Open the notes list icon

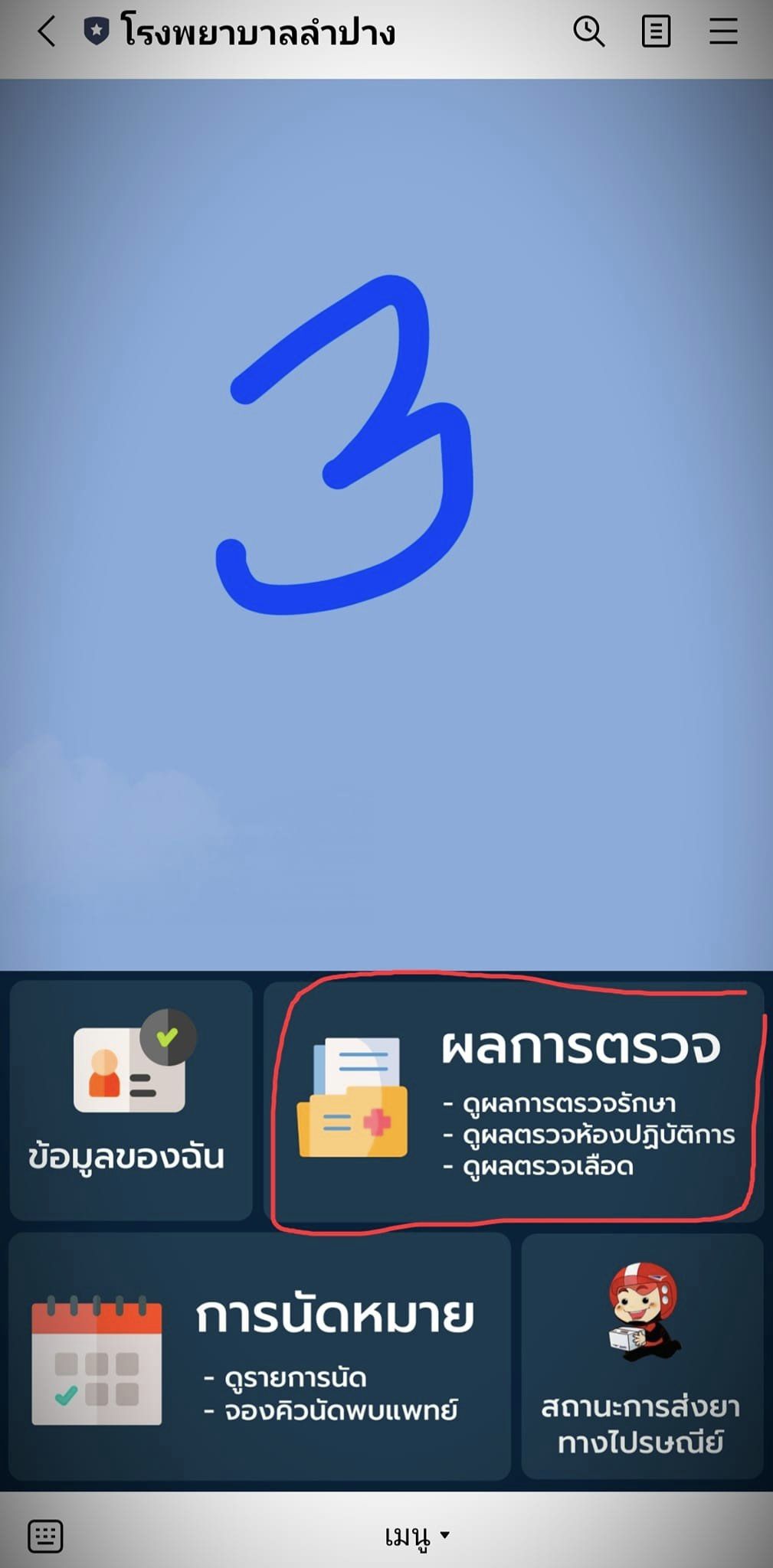click(x=656, y=32)
